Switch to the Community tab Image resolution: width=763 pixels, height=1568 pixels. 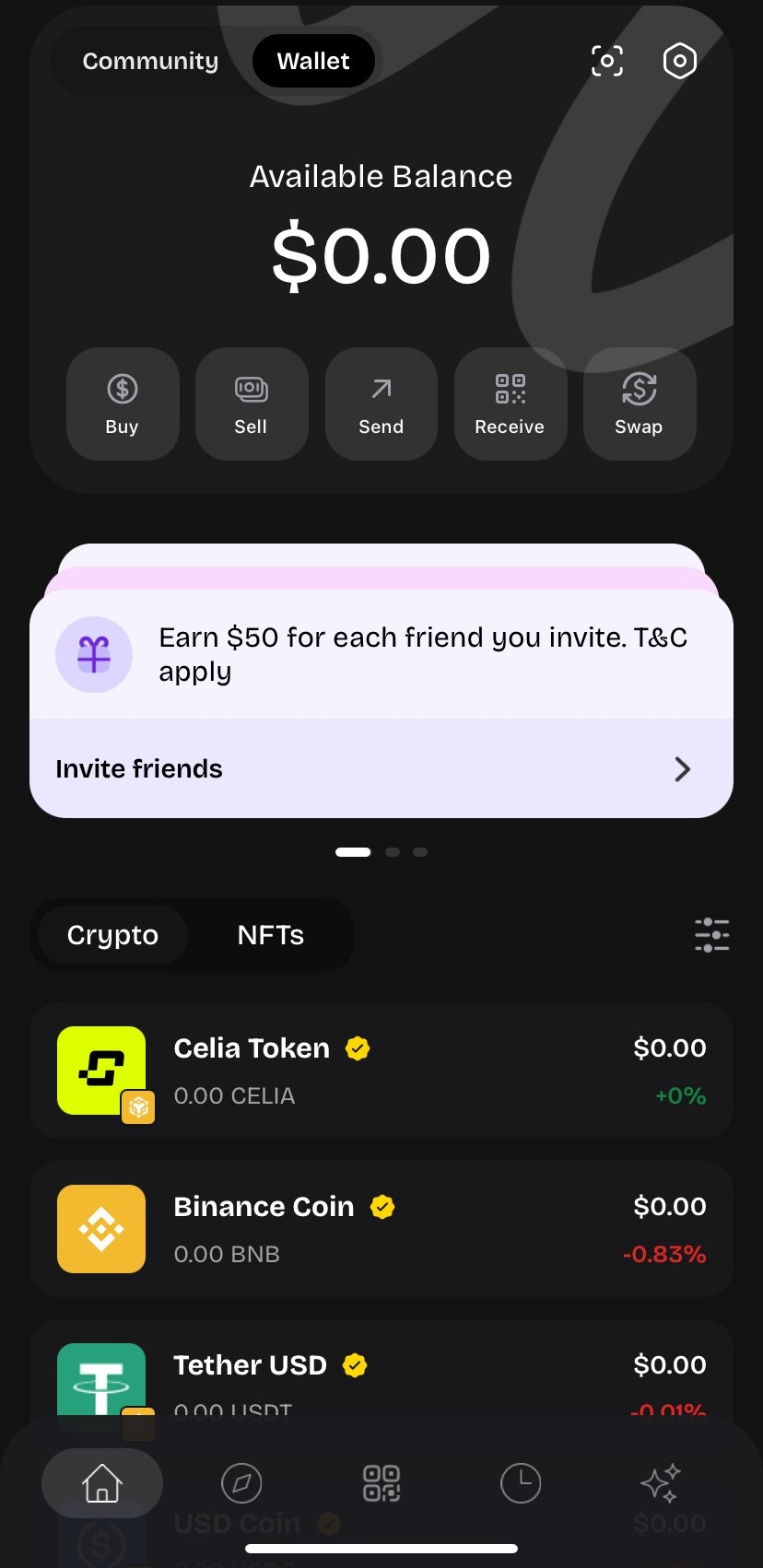(150, 61)
